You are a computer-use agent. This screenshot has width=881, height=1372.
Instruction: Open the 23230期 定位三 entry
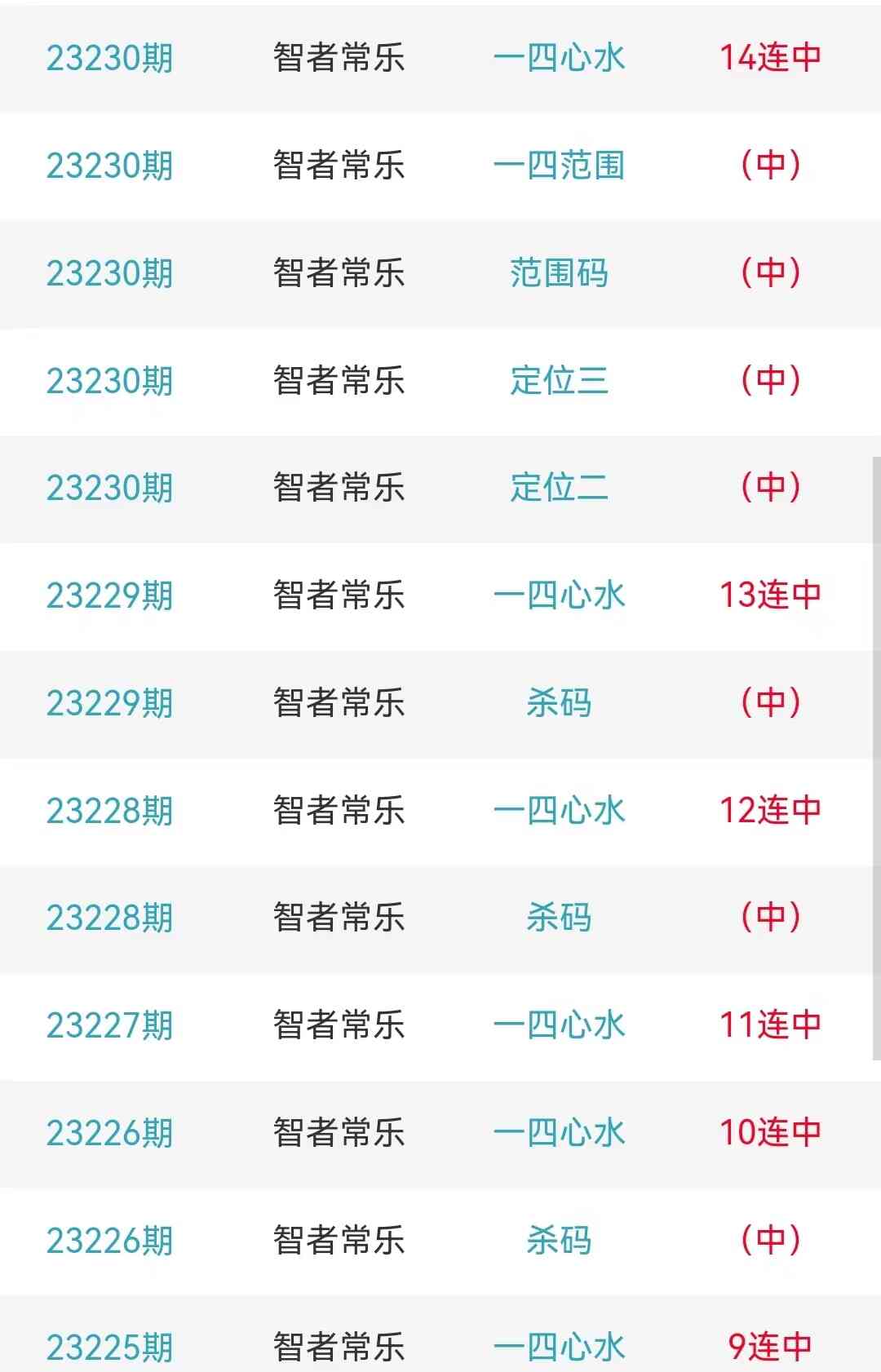coord(559,381)
